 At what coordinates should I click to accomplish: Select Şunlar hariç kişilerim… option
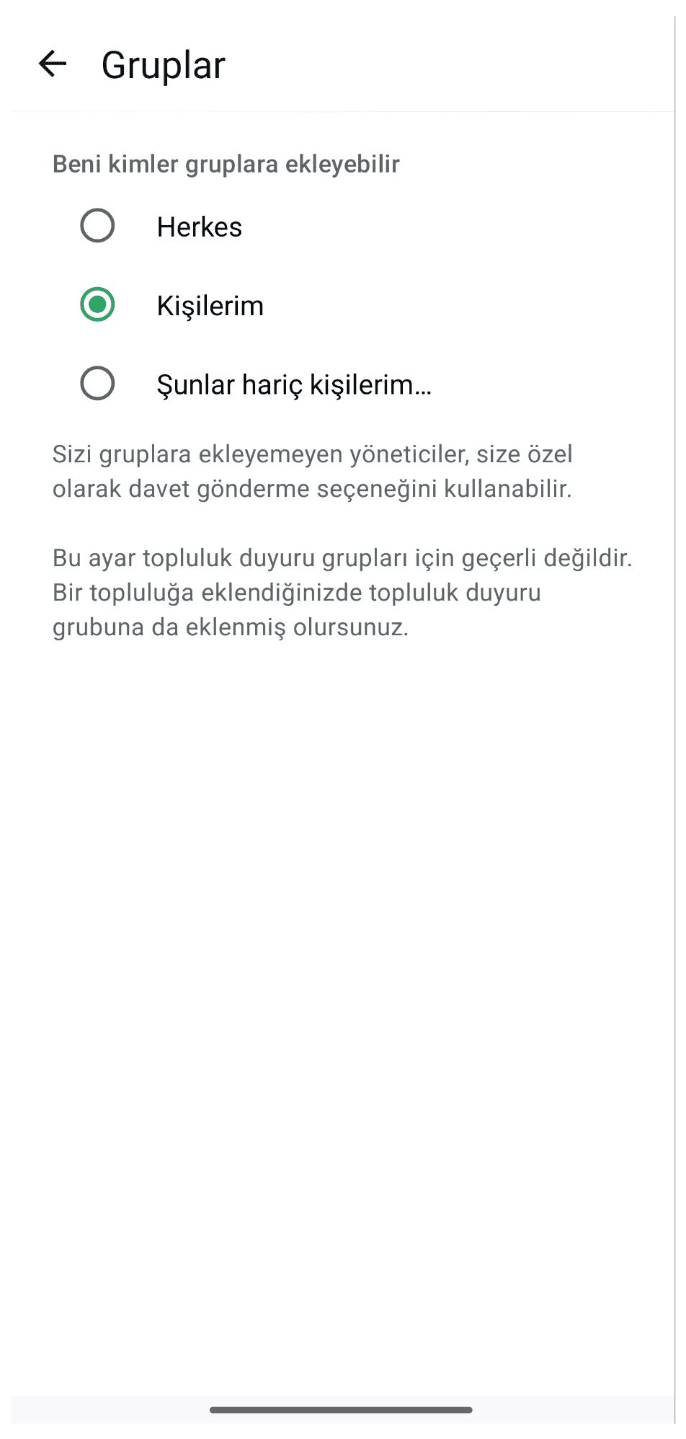tap(98, 383)
